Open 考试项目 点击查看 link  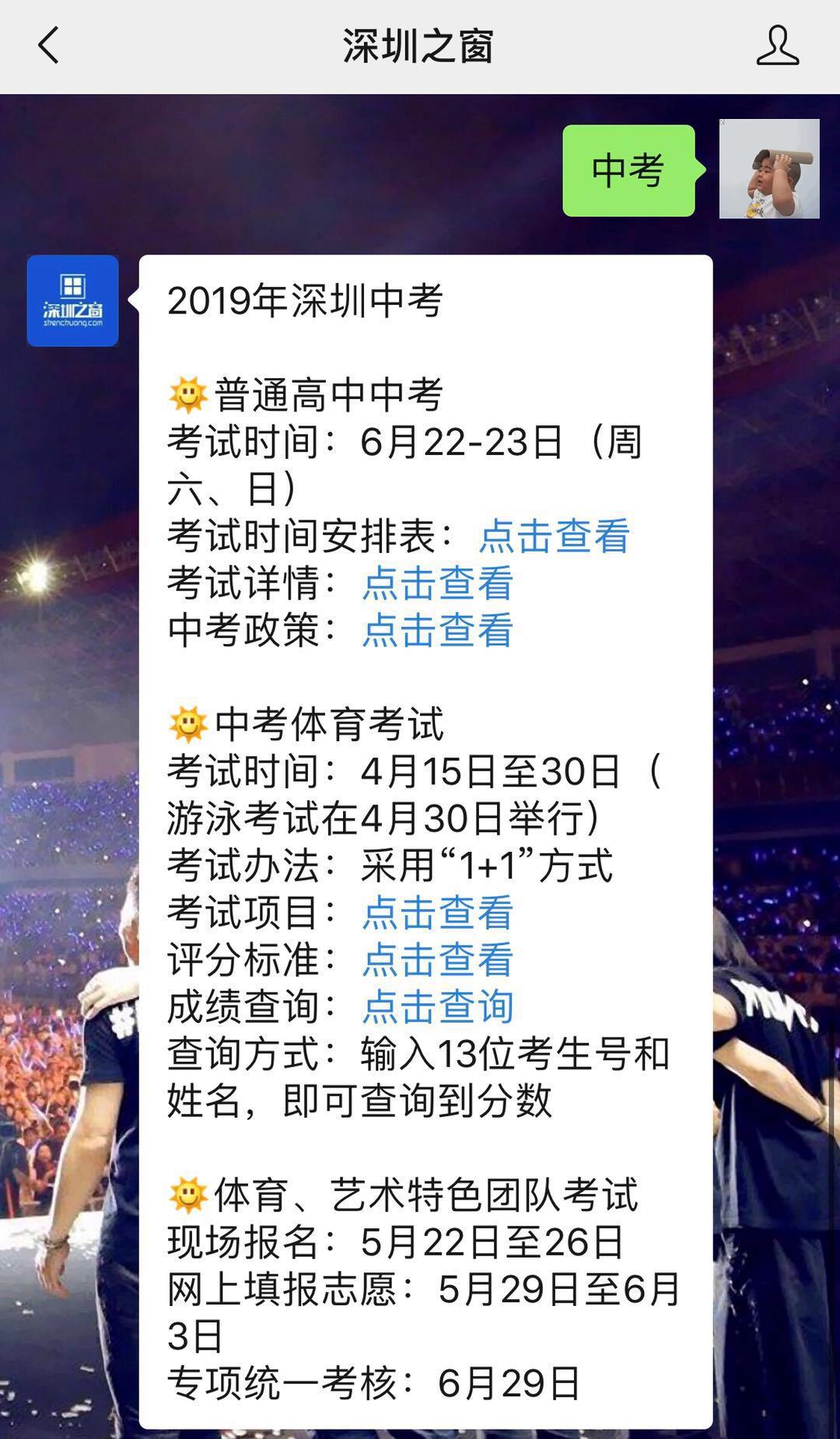coord(438,912)
